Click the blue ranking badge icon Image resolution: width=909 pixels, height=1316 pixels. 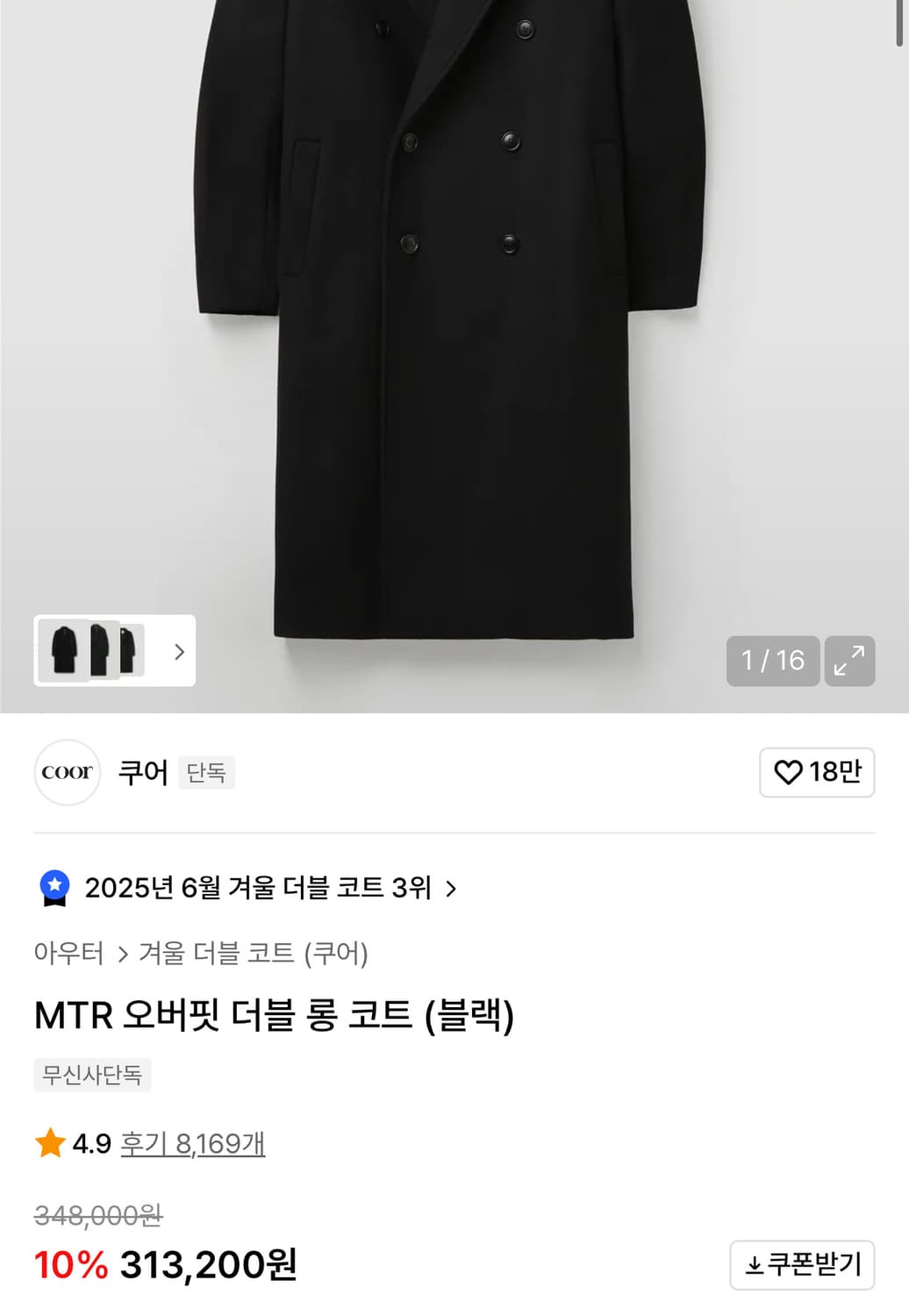(56, 888)
